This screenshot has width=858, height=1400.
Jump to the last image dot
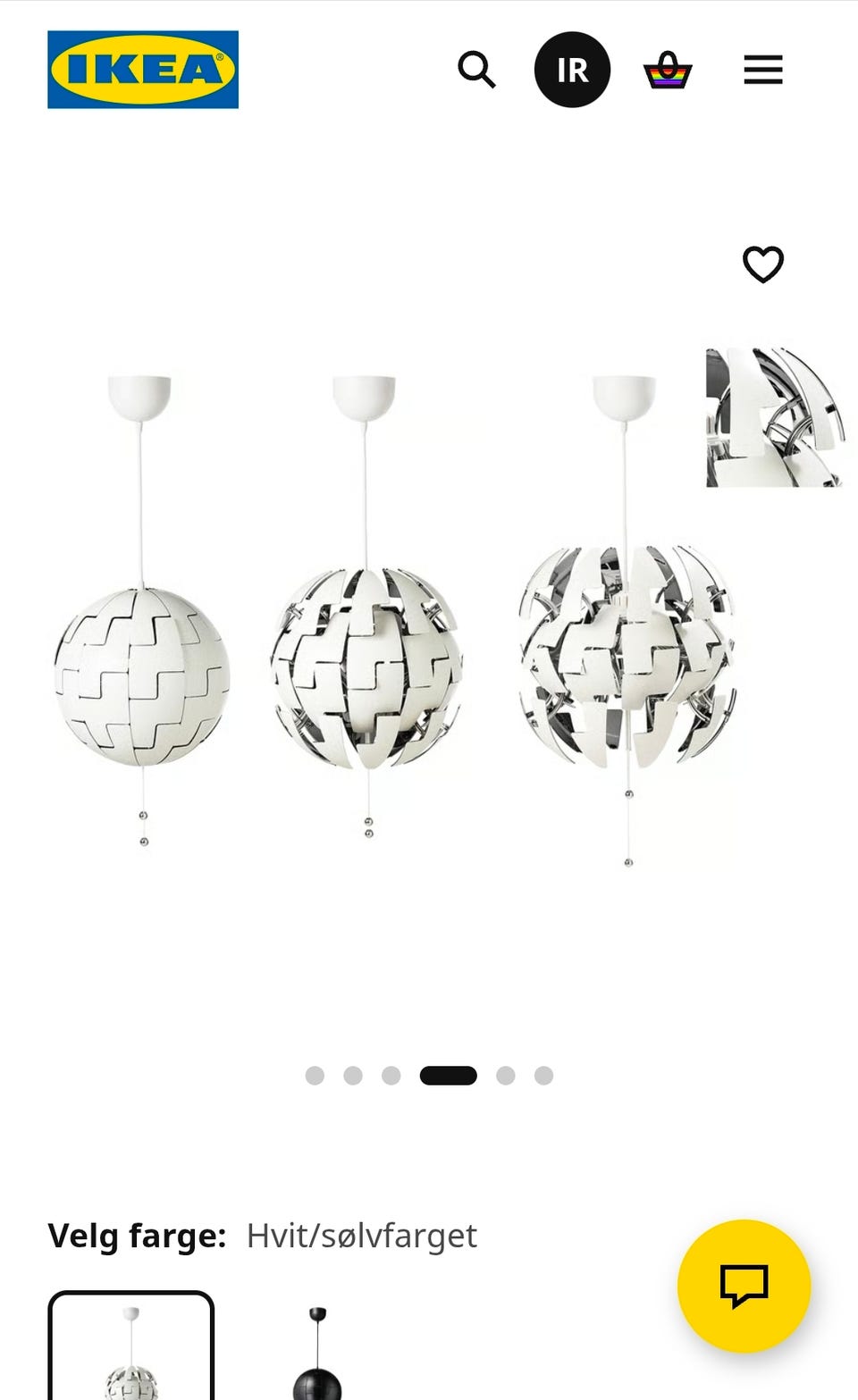543,1076
